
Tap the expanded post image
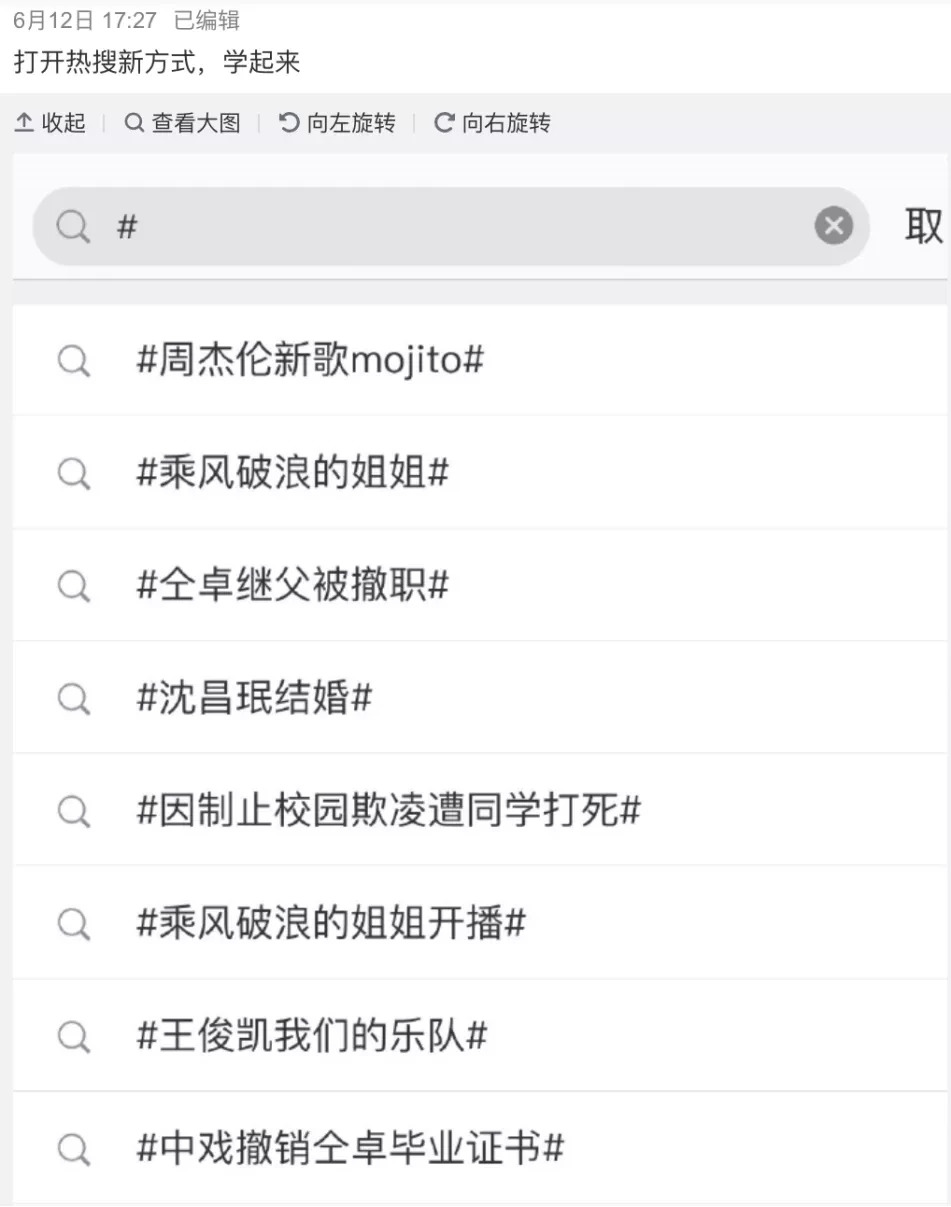coord(480,680)
